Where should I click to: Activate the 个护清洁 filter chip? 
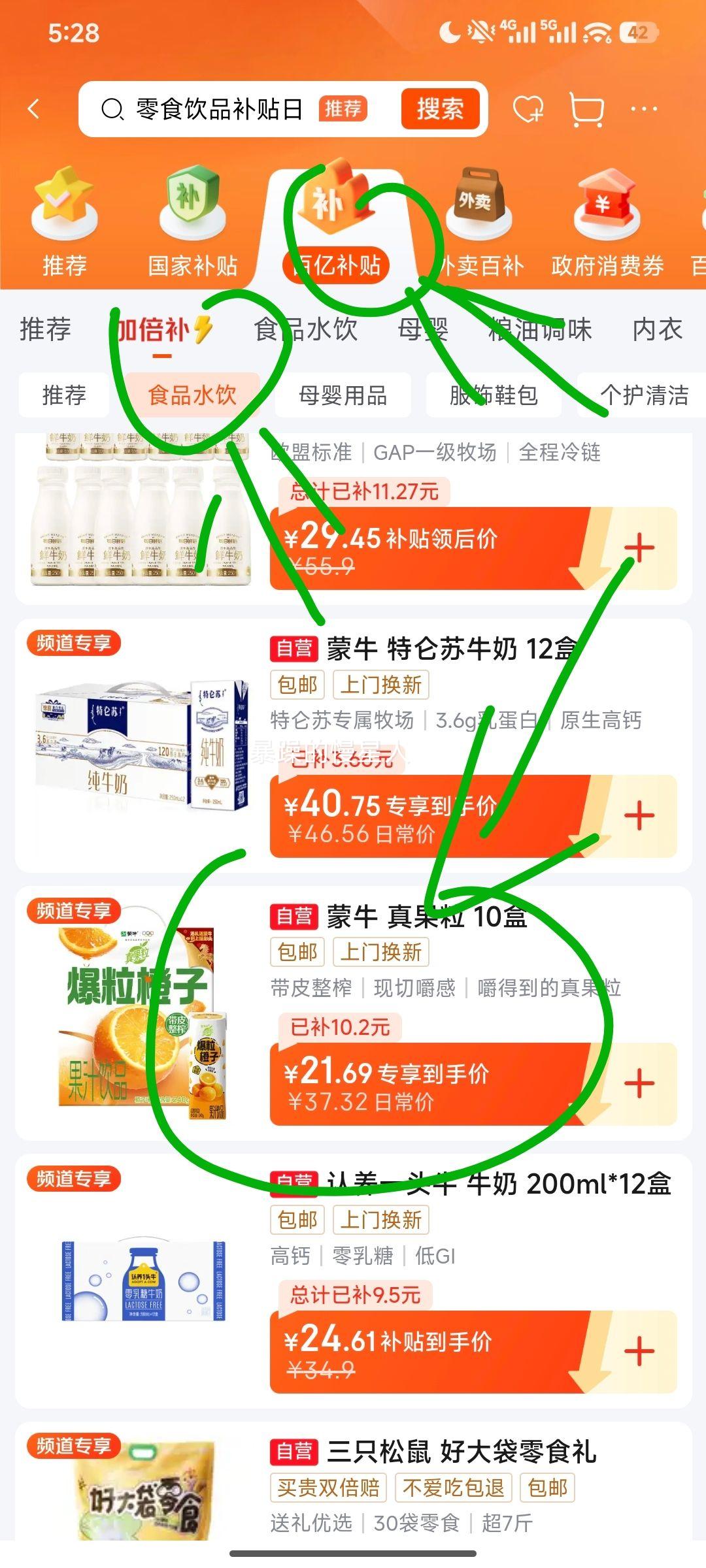(x=643, y=395)
